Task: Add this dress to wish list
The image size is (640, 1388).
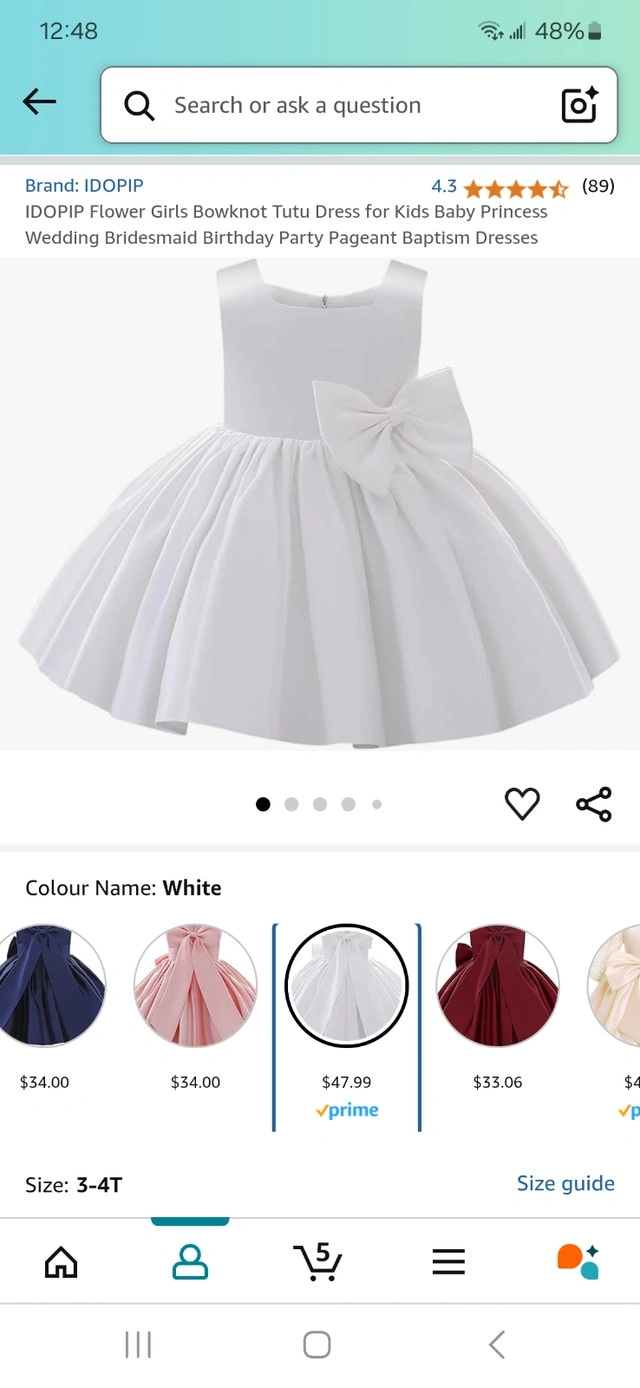Action: pos(522,804)
